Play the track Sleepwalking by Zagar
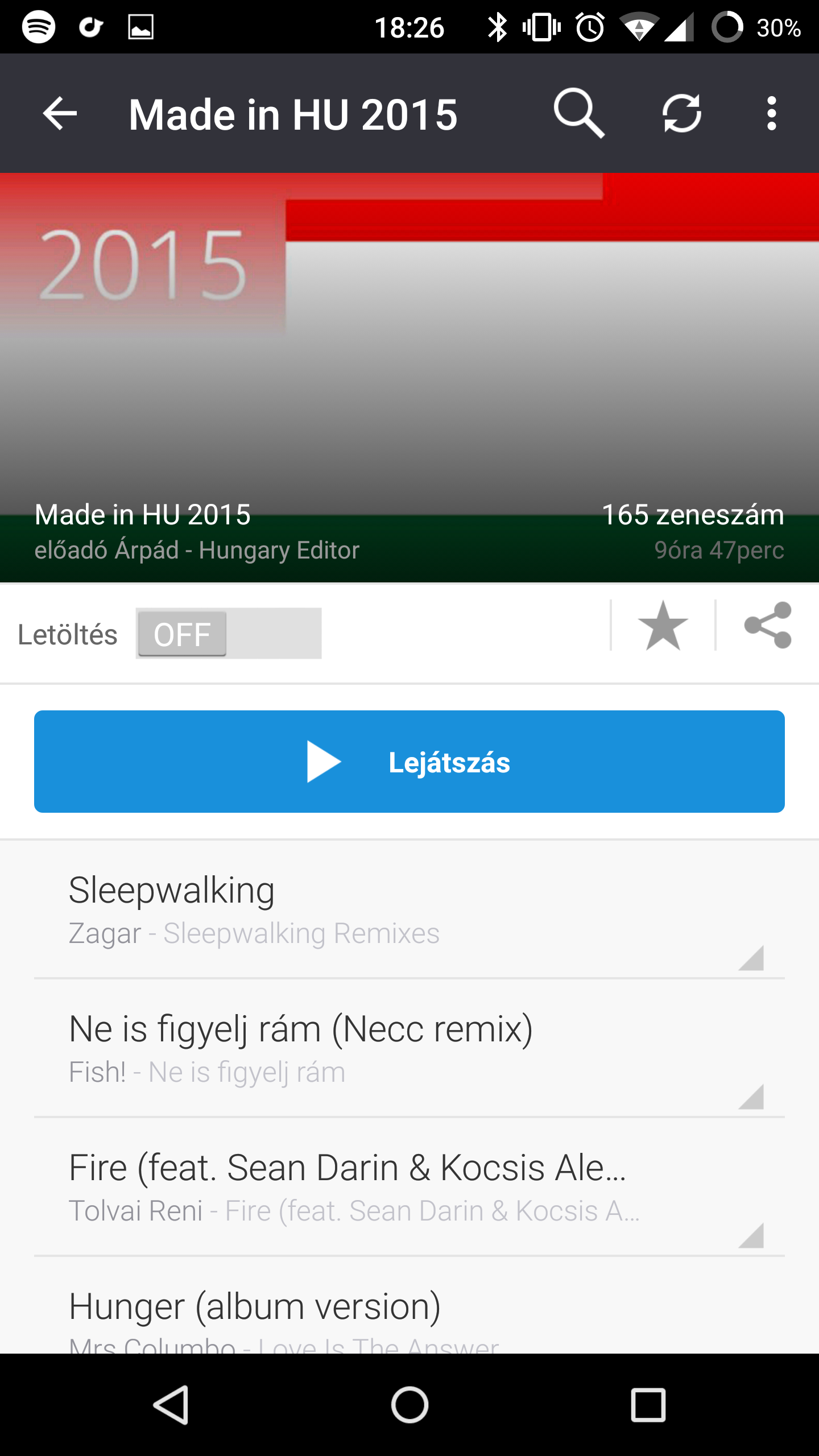This screenshot has width=819, height=1456. pos(341,909)
